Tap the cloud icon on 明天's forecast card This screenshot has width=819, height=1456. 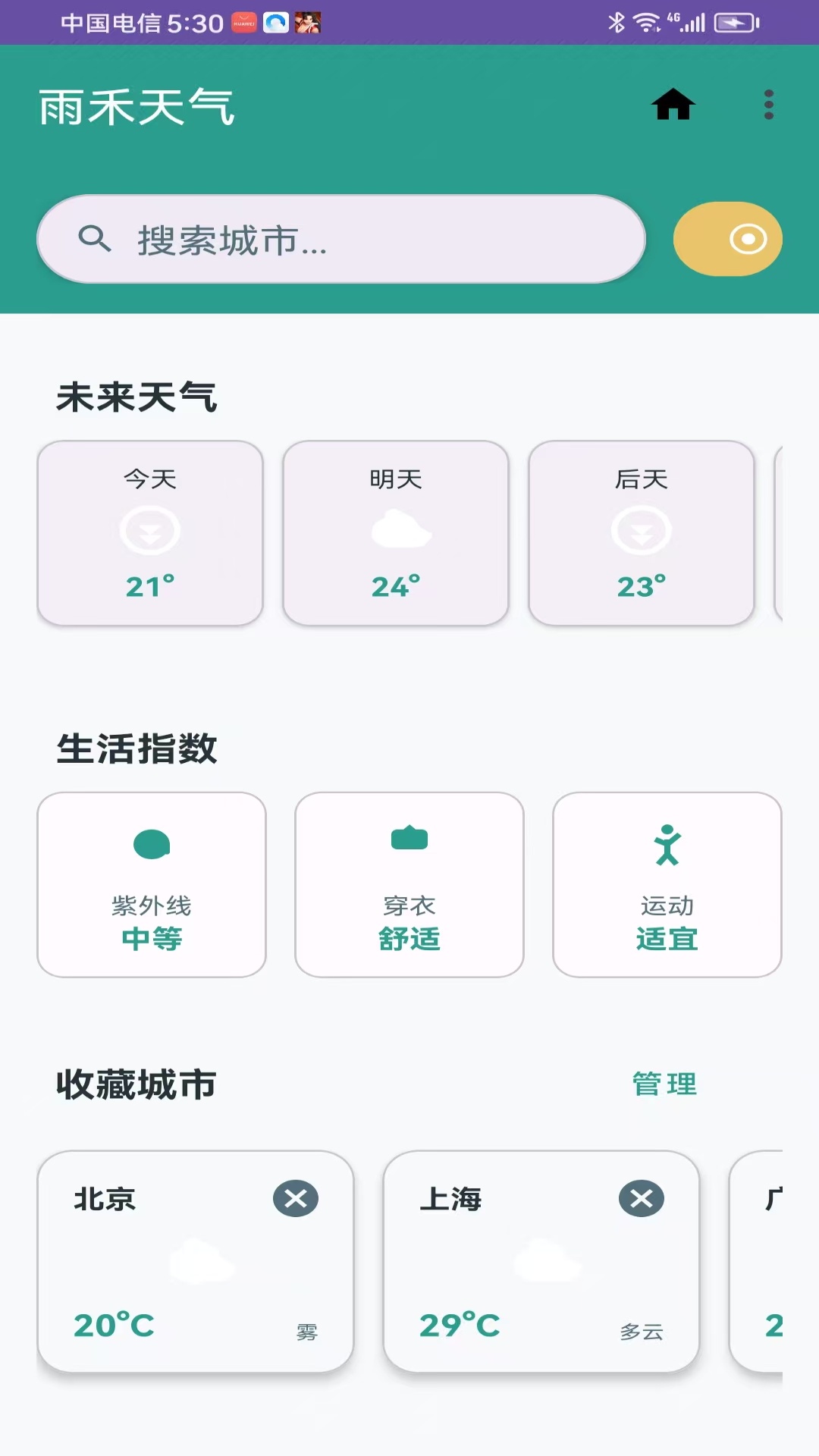pos(396,530)
